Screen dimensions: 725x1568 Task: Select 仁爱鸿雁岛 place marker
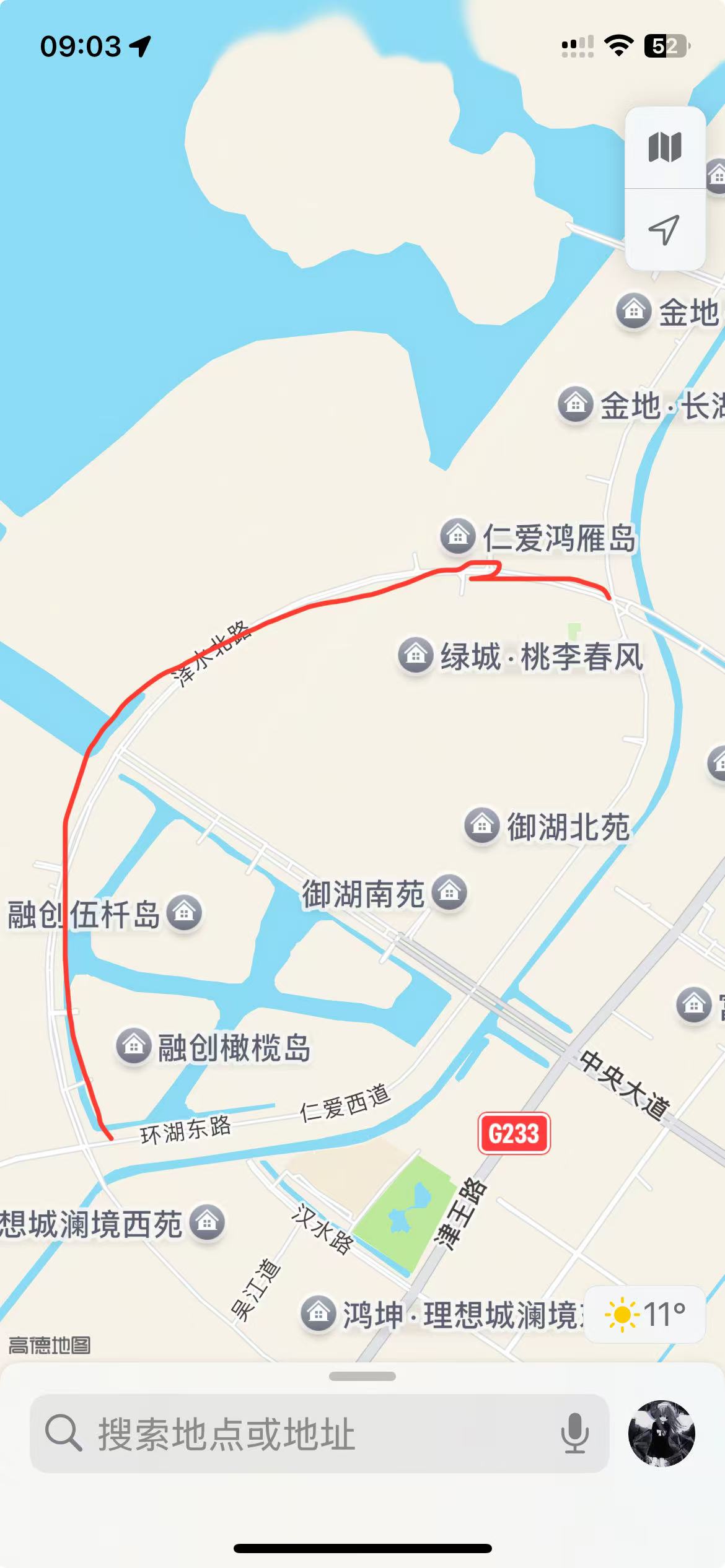pyautogui.click(x=458, y=536)
